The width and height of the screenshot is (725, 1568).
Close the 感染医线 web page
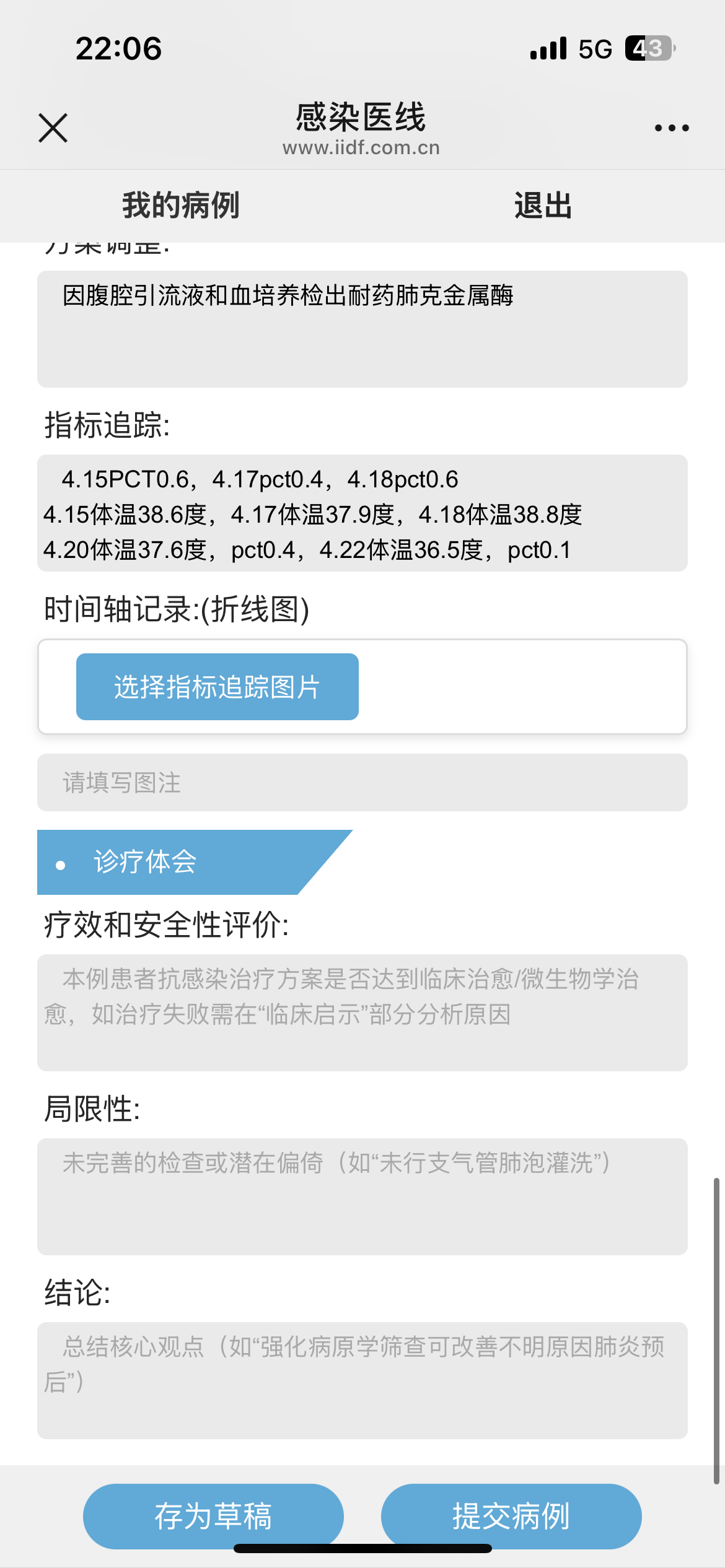click(53, 128)
